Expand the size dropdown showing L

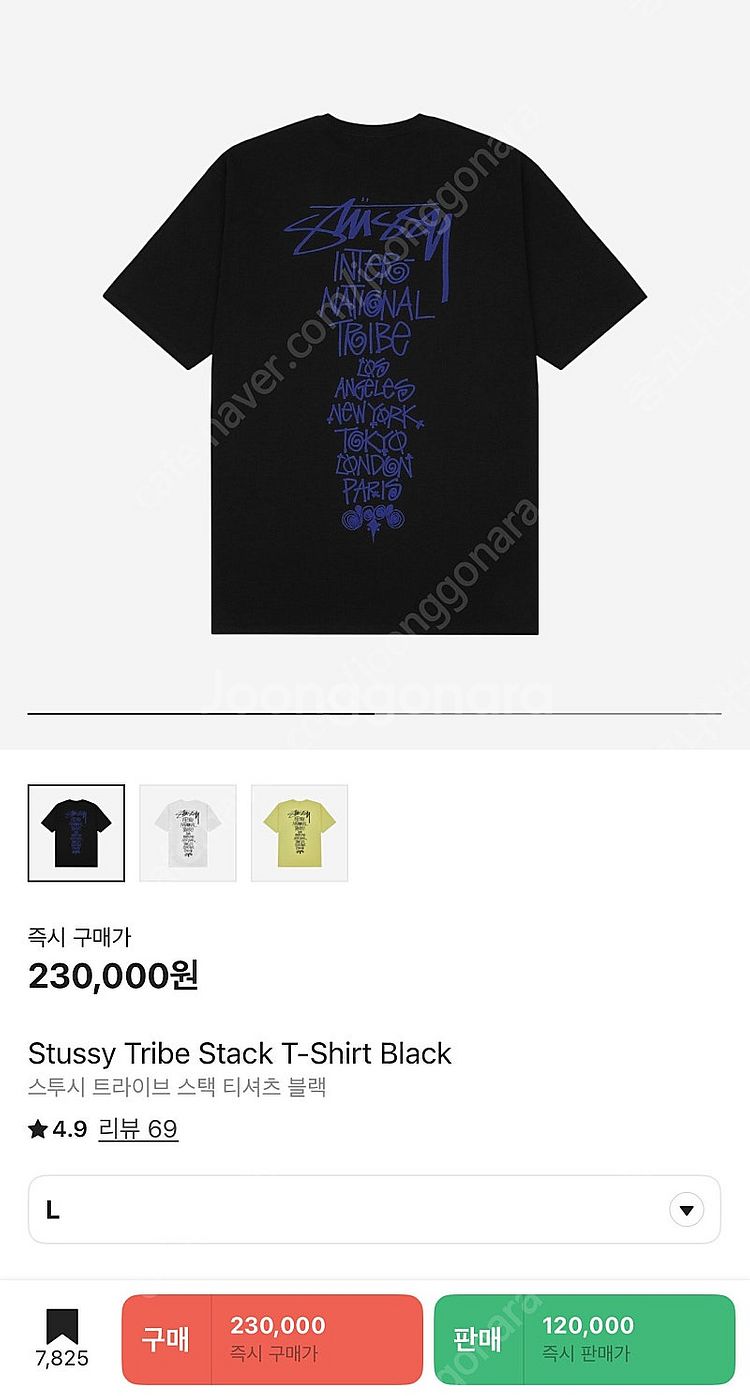(374, 1209)
